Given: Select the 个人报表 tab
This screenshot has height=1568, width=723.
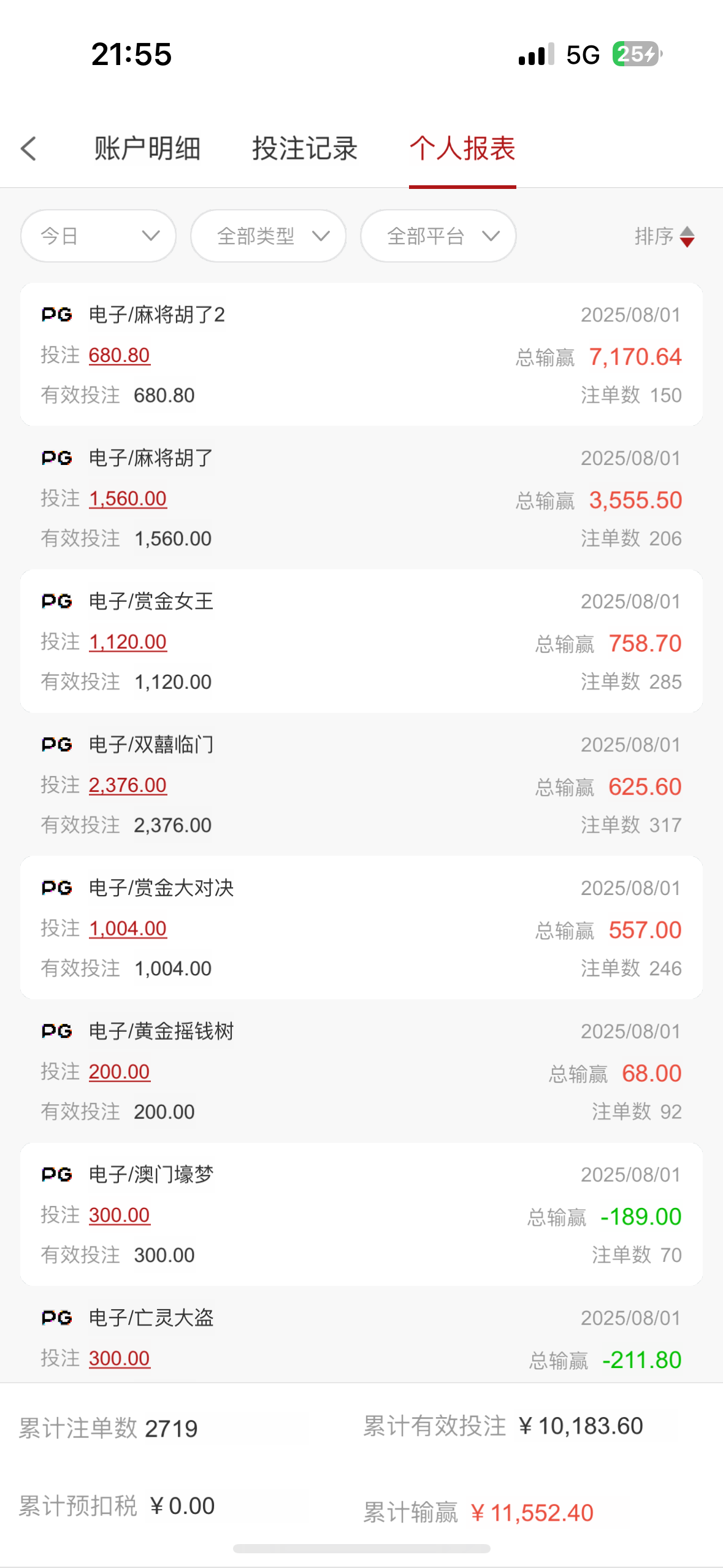Looking at the screenshot, I should tap(462, 148).
